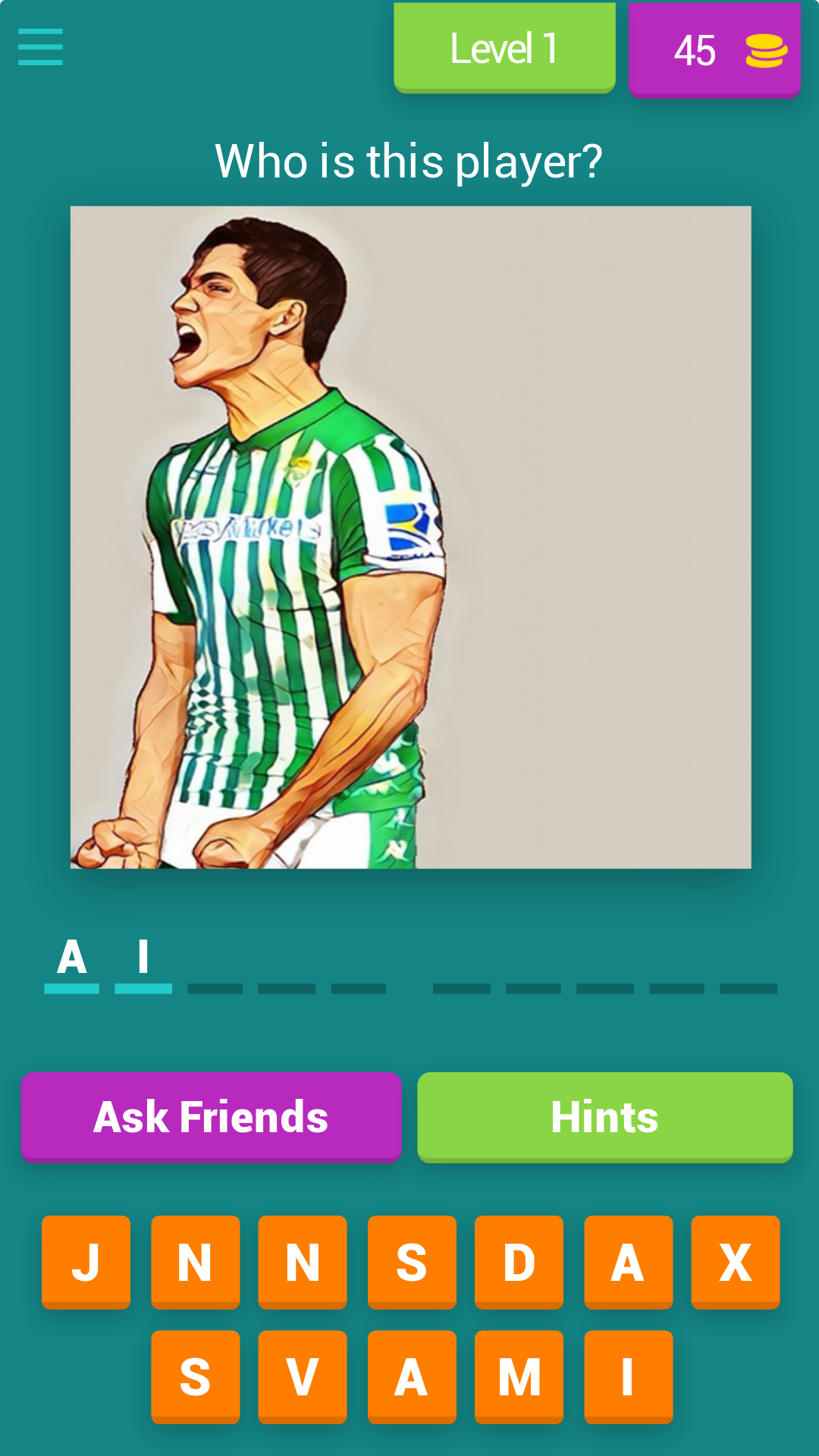Remove the filled letter I from the answer

coord(143,959)
